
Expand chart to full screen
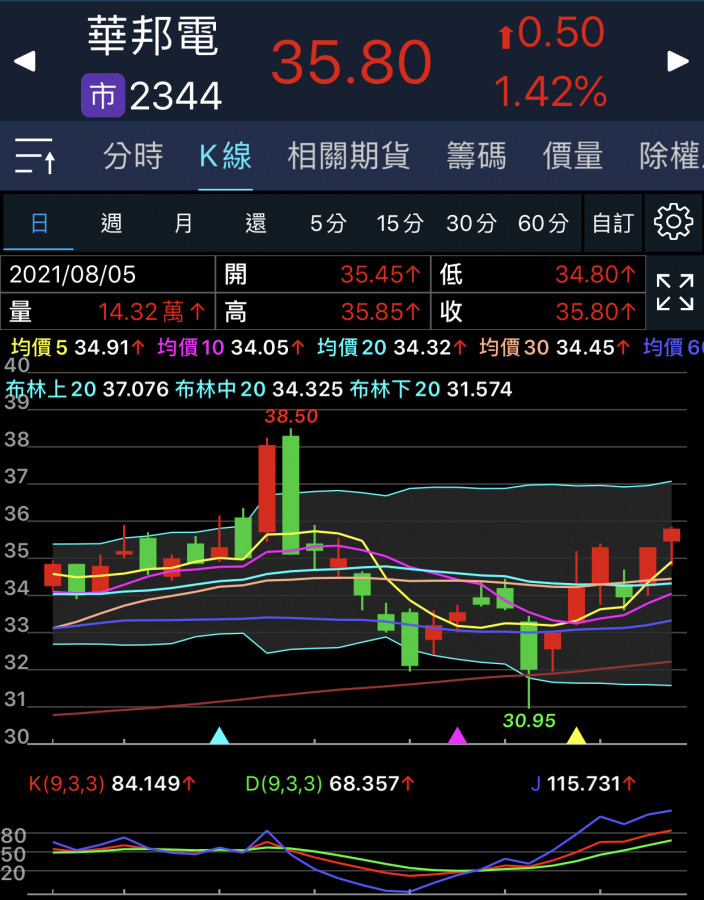pos(675,293)
